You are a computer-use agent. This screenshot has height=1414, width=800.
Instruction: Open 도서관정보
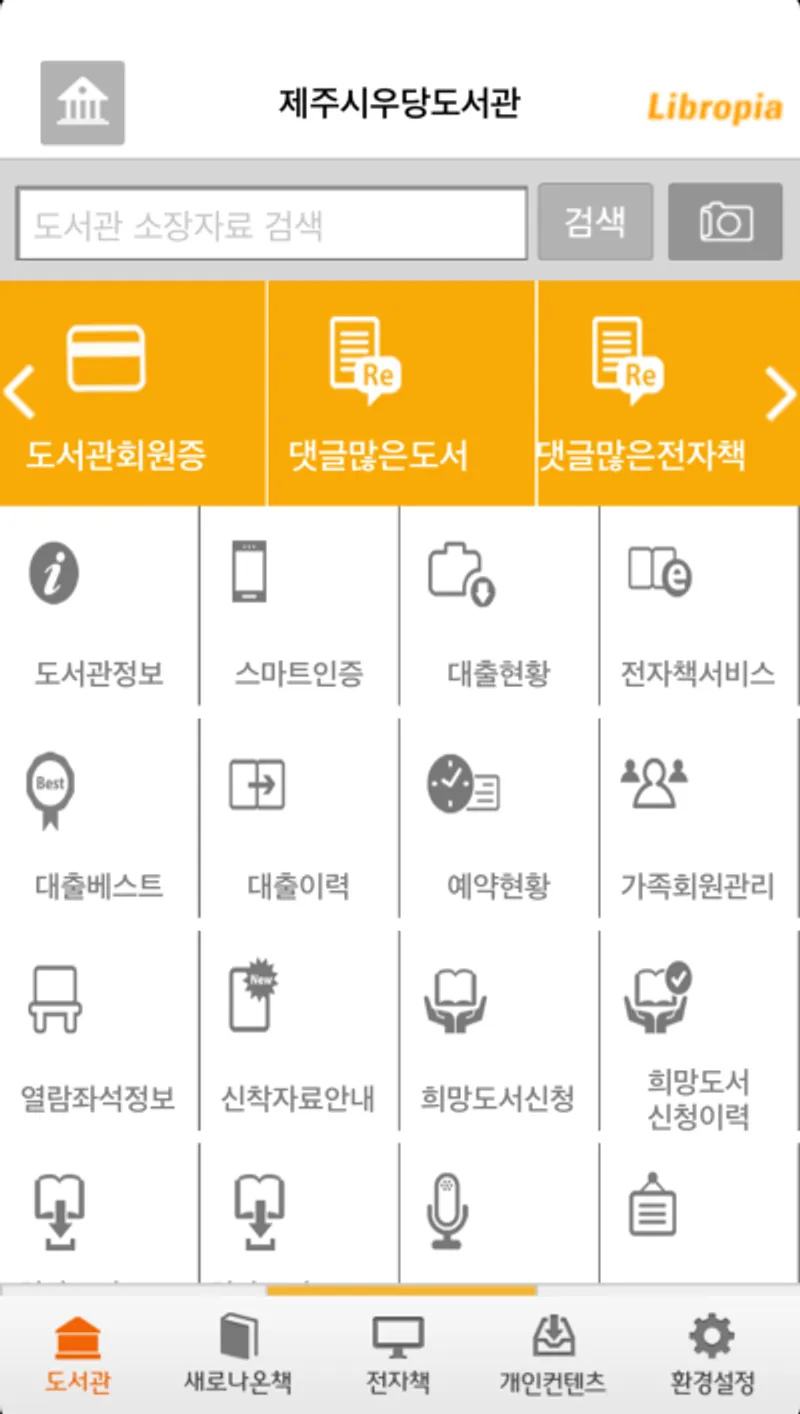99,610
